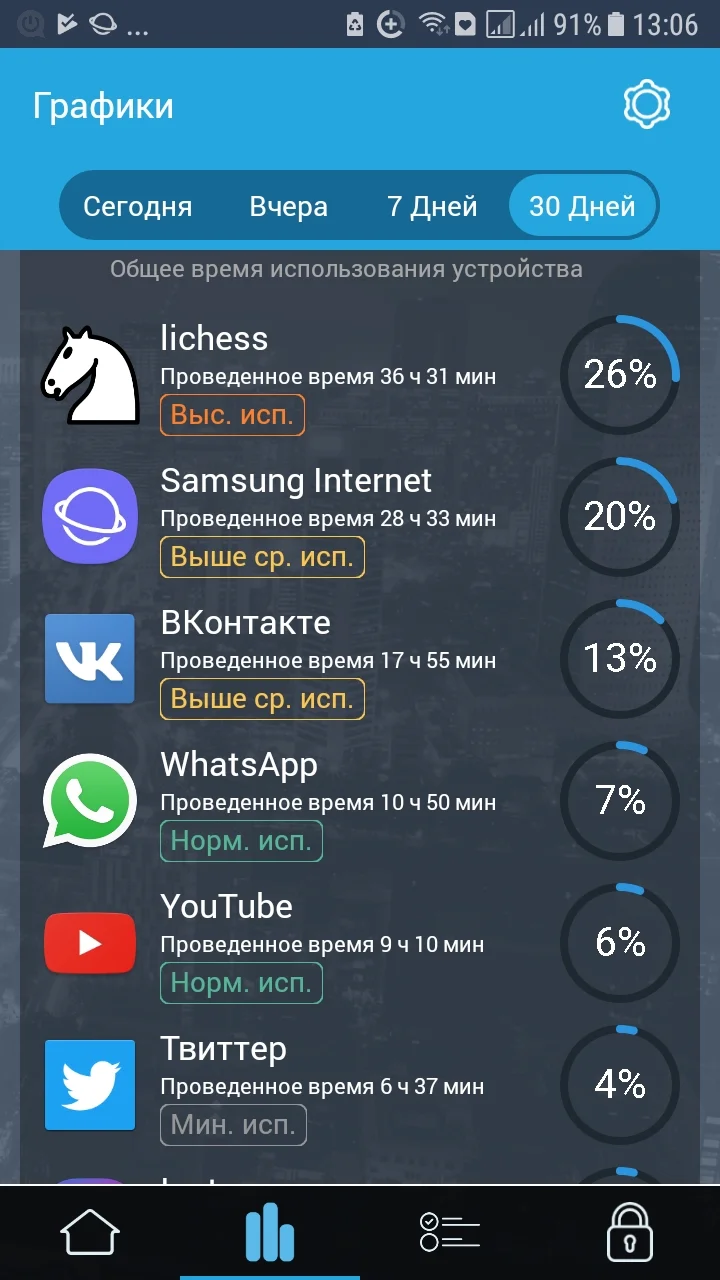Select the YouTube app icon
720x1280 pixels.
[x=90, y=943]
